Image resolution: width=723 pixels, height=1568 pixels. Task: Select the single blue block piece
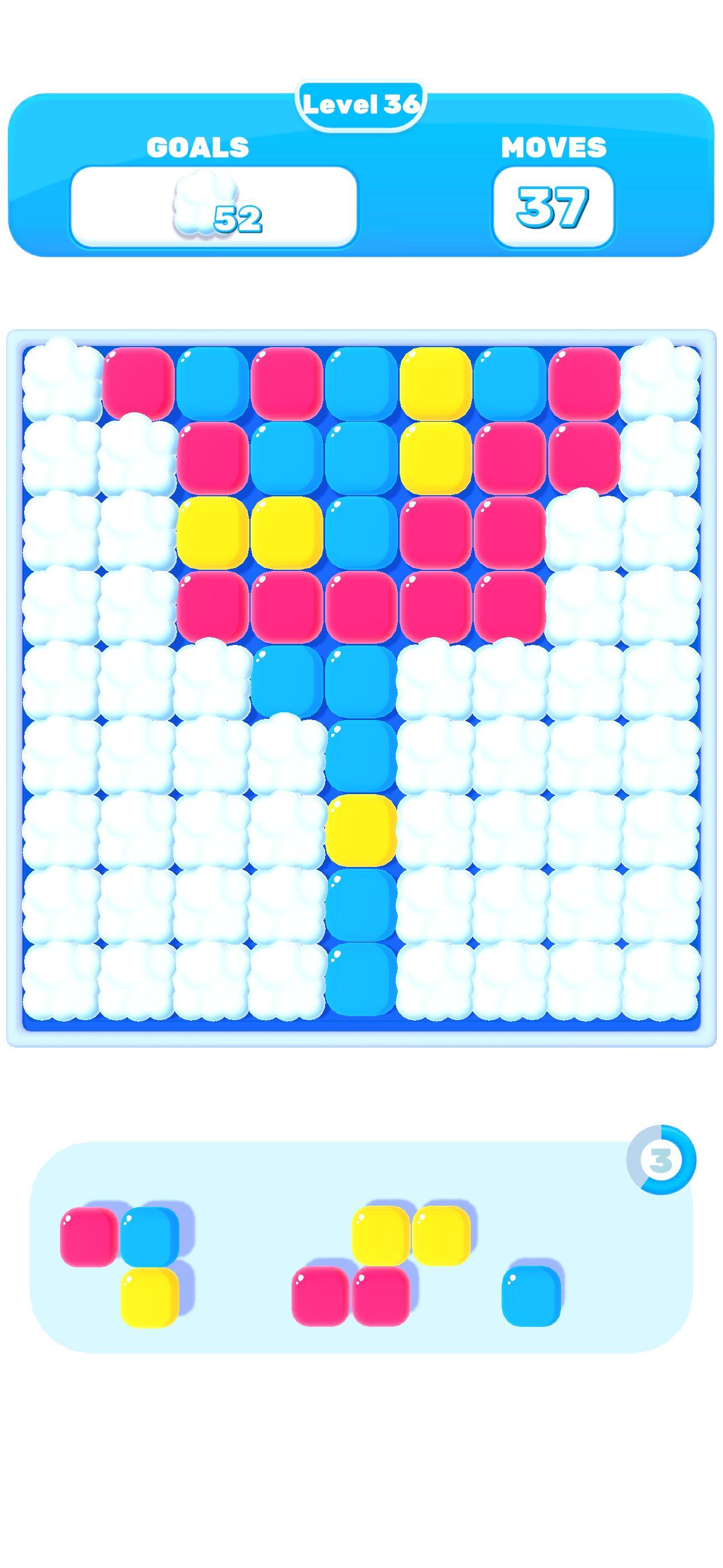(531, 1296)
